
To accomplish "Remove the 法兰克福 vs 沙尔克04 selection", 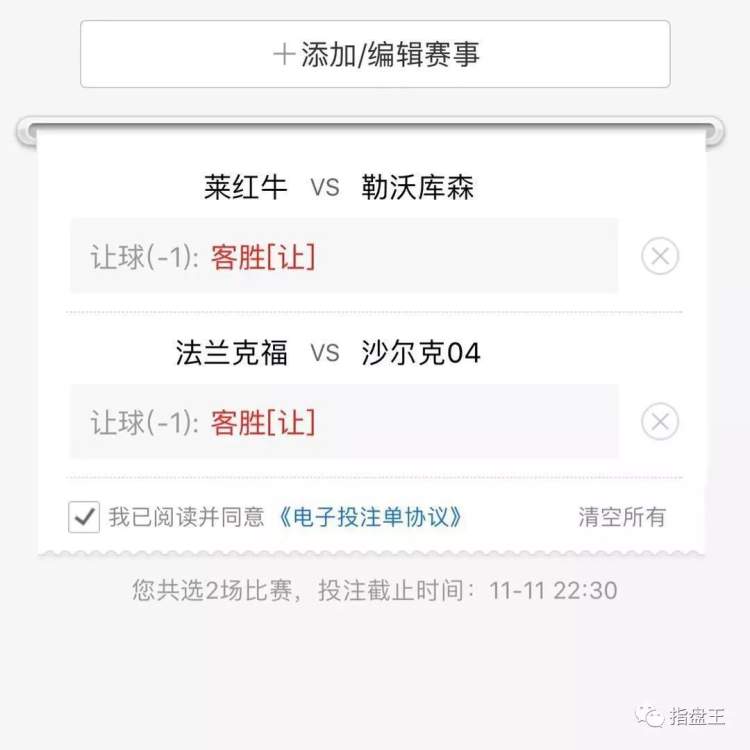I will [x=659, y=422].
